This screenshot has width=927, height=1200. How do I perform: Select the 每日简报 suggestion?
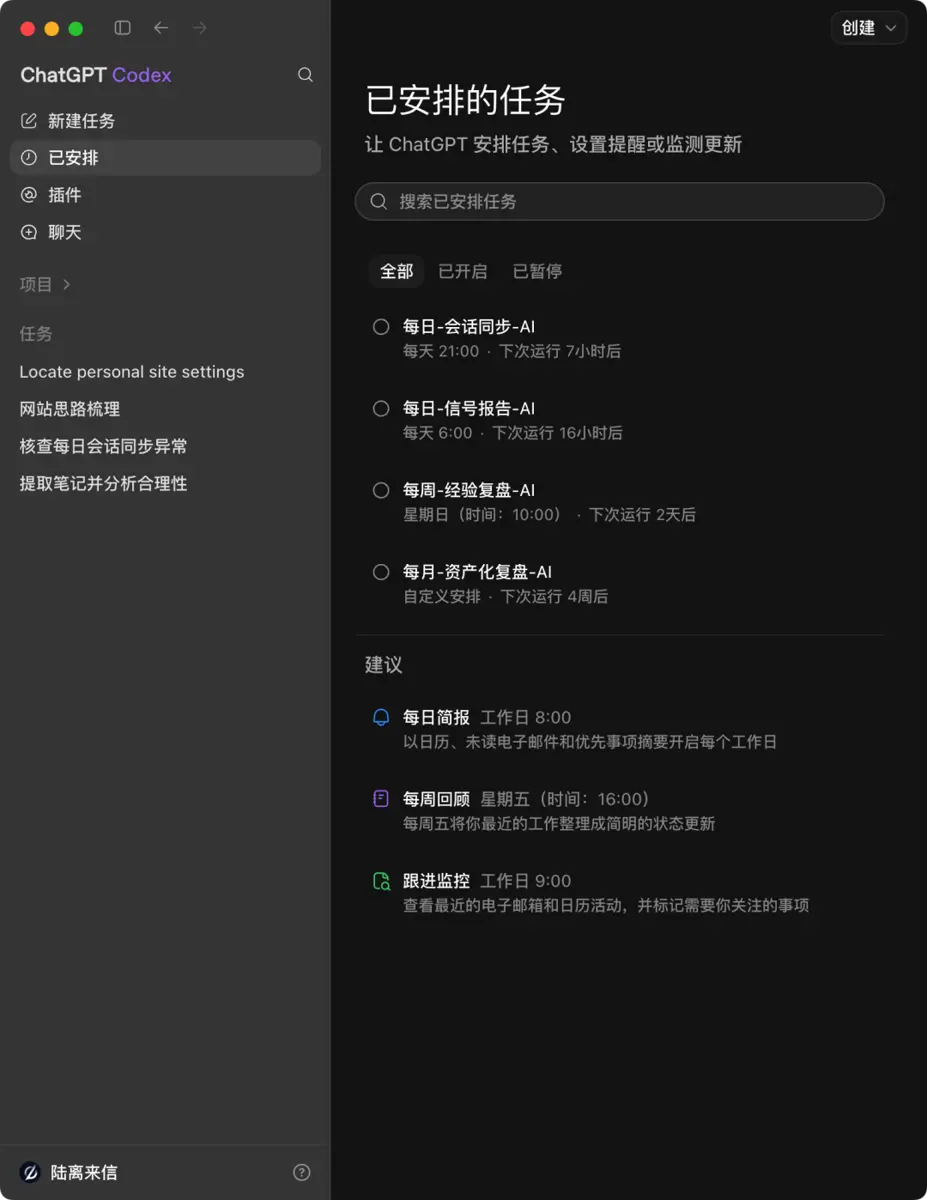click(620, 729)
